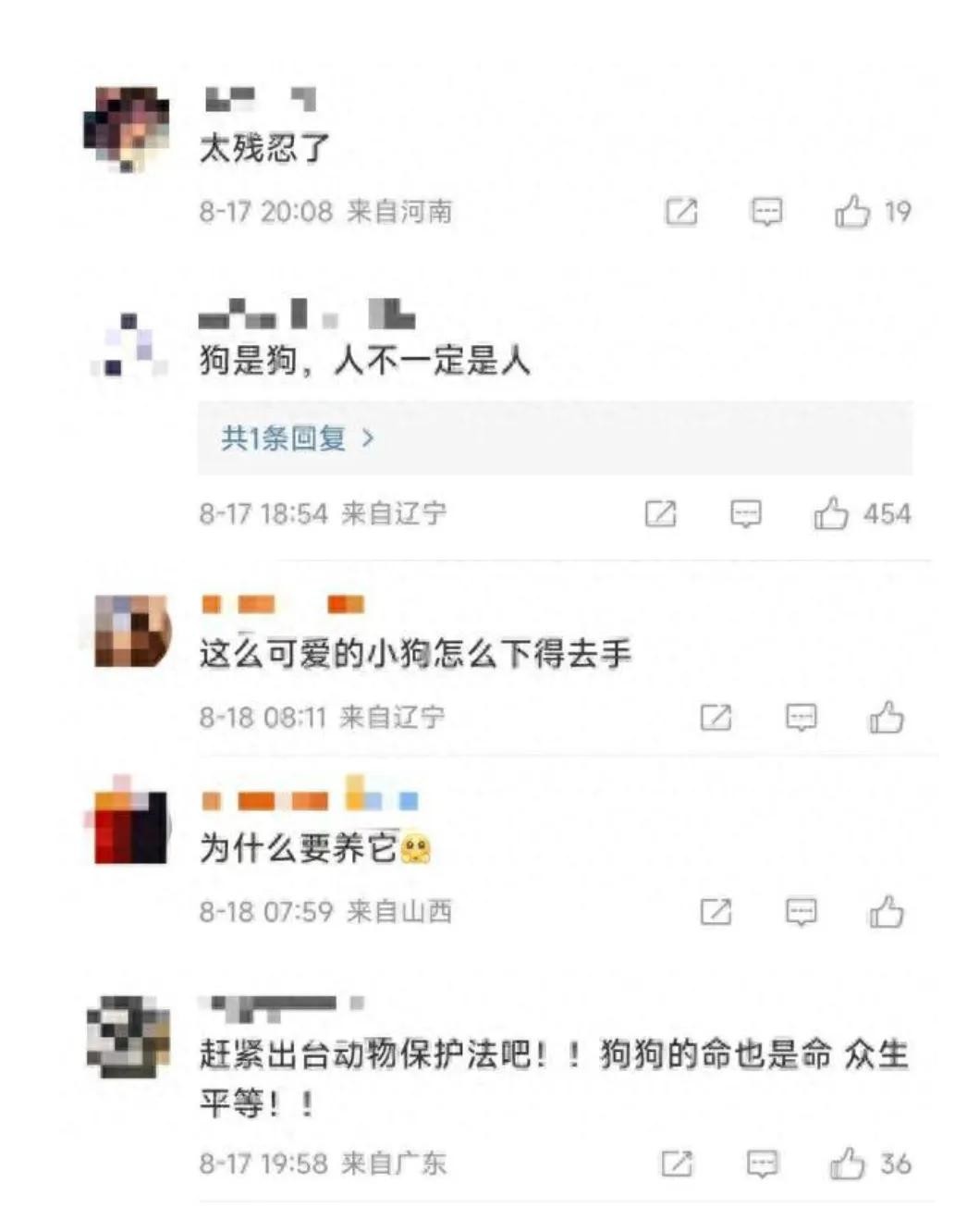Repost the comment "太残忍了"
Image resolution: width=967 pixels, height=1232 pixels.
tap(681, 212)
